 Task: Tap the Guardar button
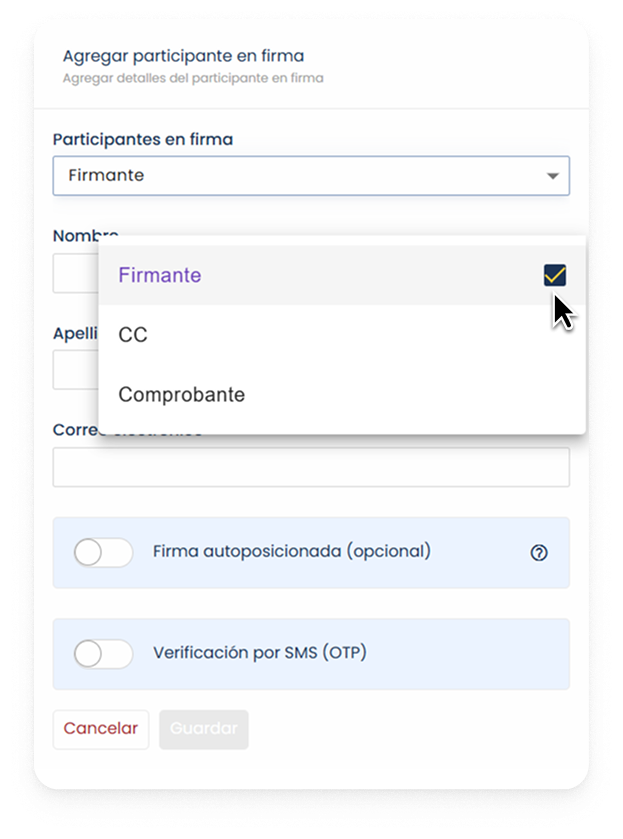(204, 729)
